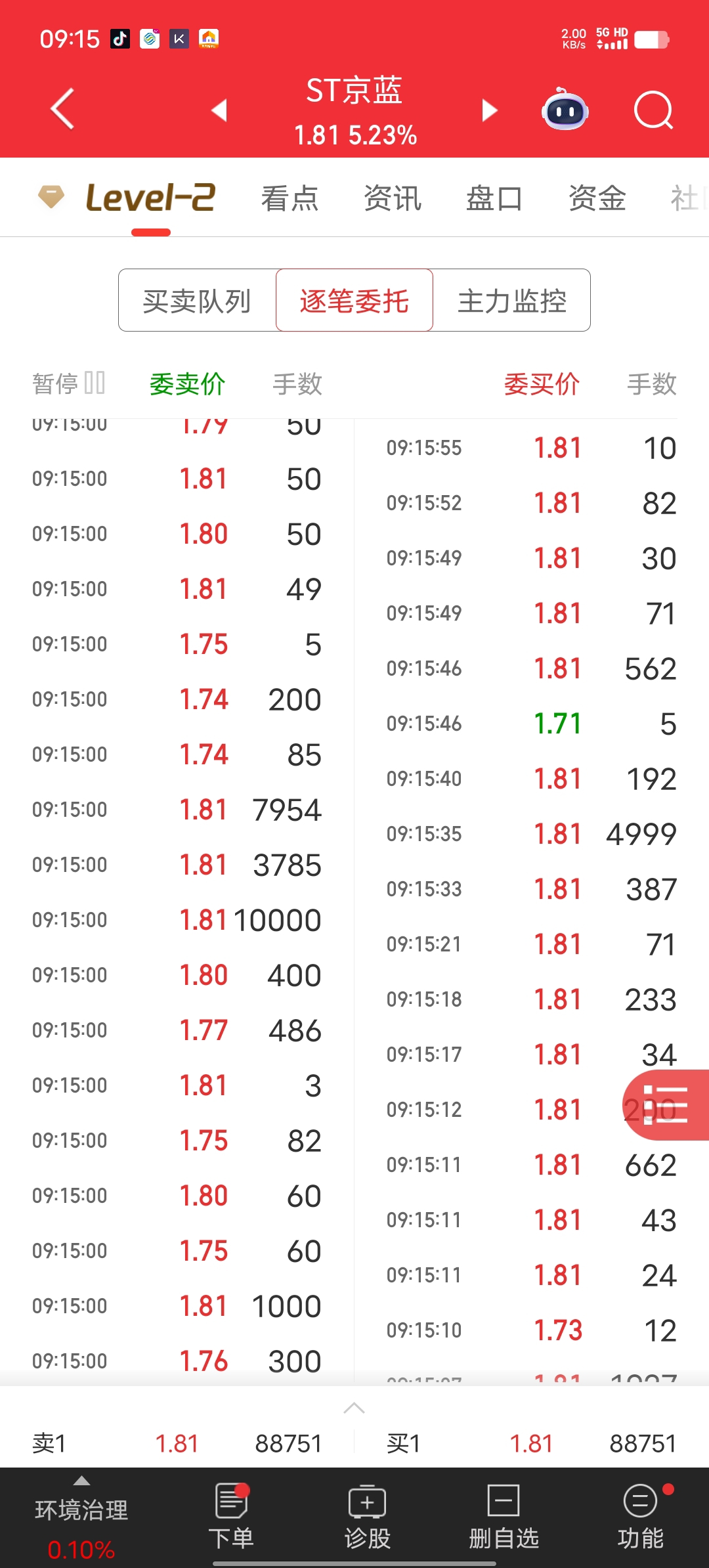Open the robot assistant
This screenshot has height=1568, width=709.
(x=565, y=110)
